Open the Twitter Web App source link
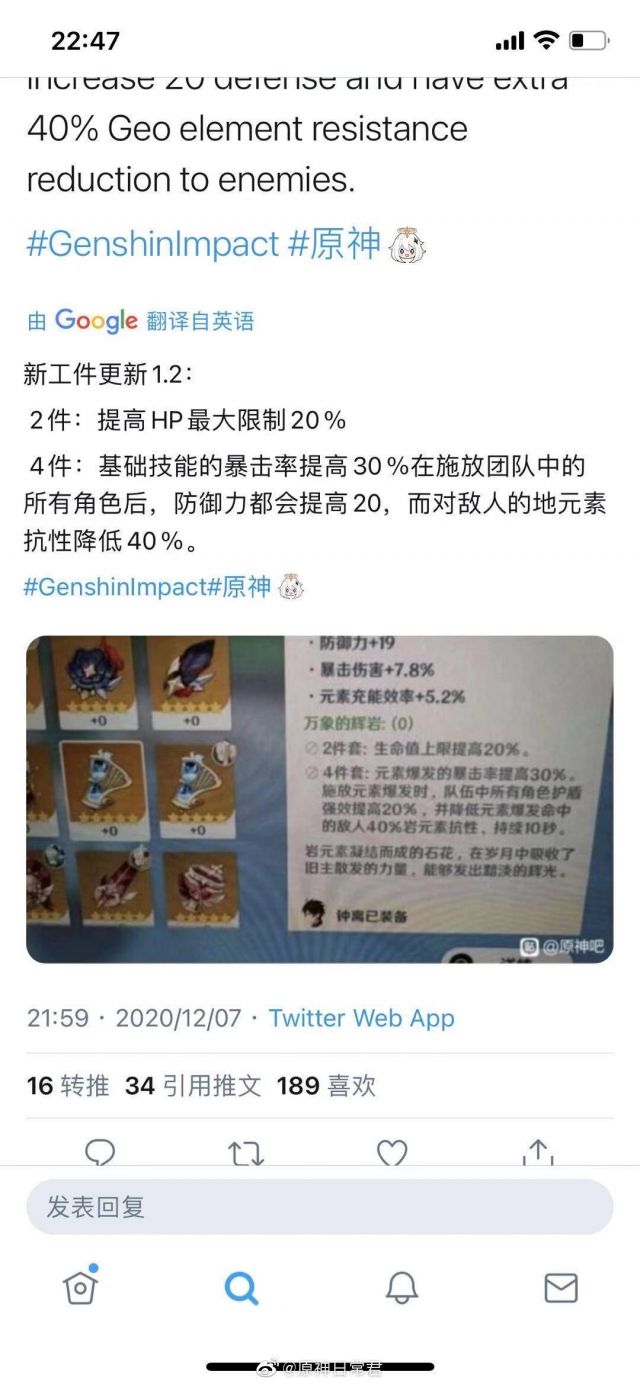 point(361,1018)
